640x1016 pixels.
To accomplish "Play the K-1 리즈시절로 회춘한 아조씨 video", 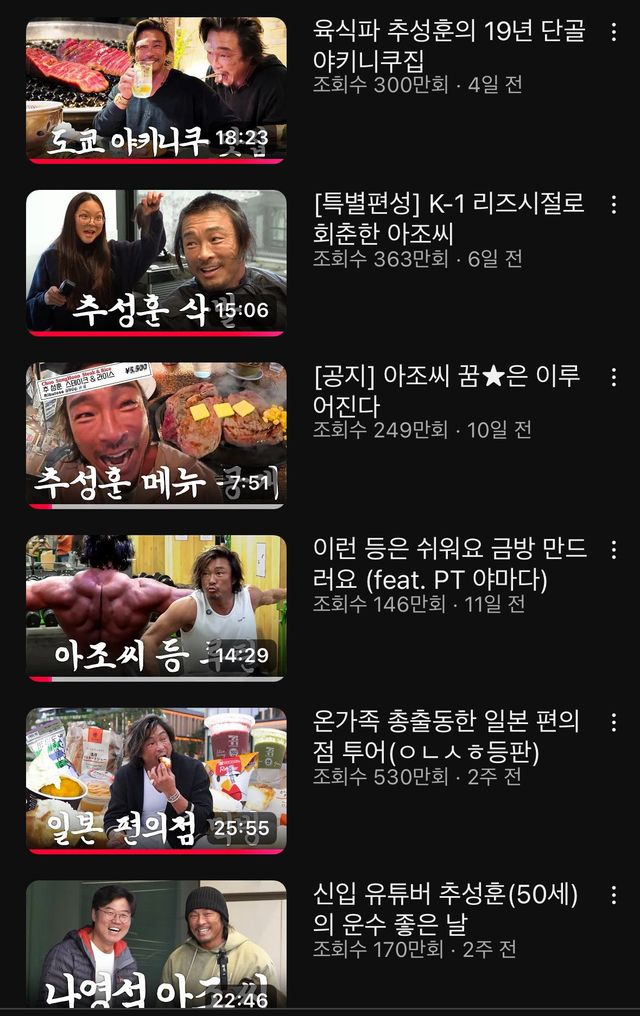I will 156,262.
